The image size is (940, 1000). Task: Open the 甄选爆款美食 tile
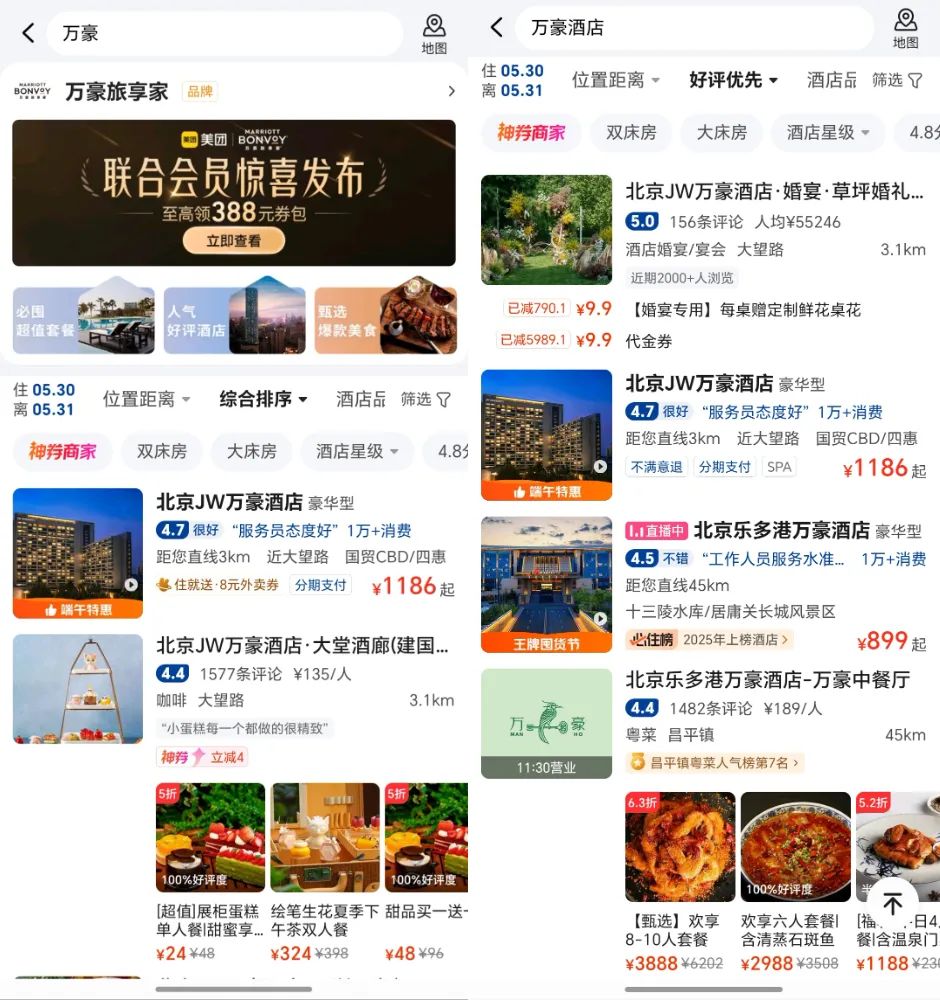pyautogui.click(x=386, y=321)
